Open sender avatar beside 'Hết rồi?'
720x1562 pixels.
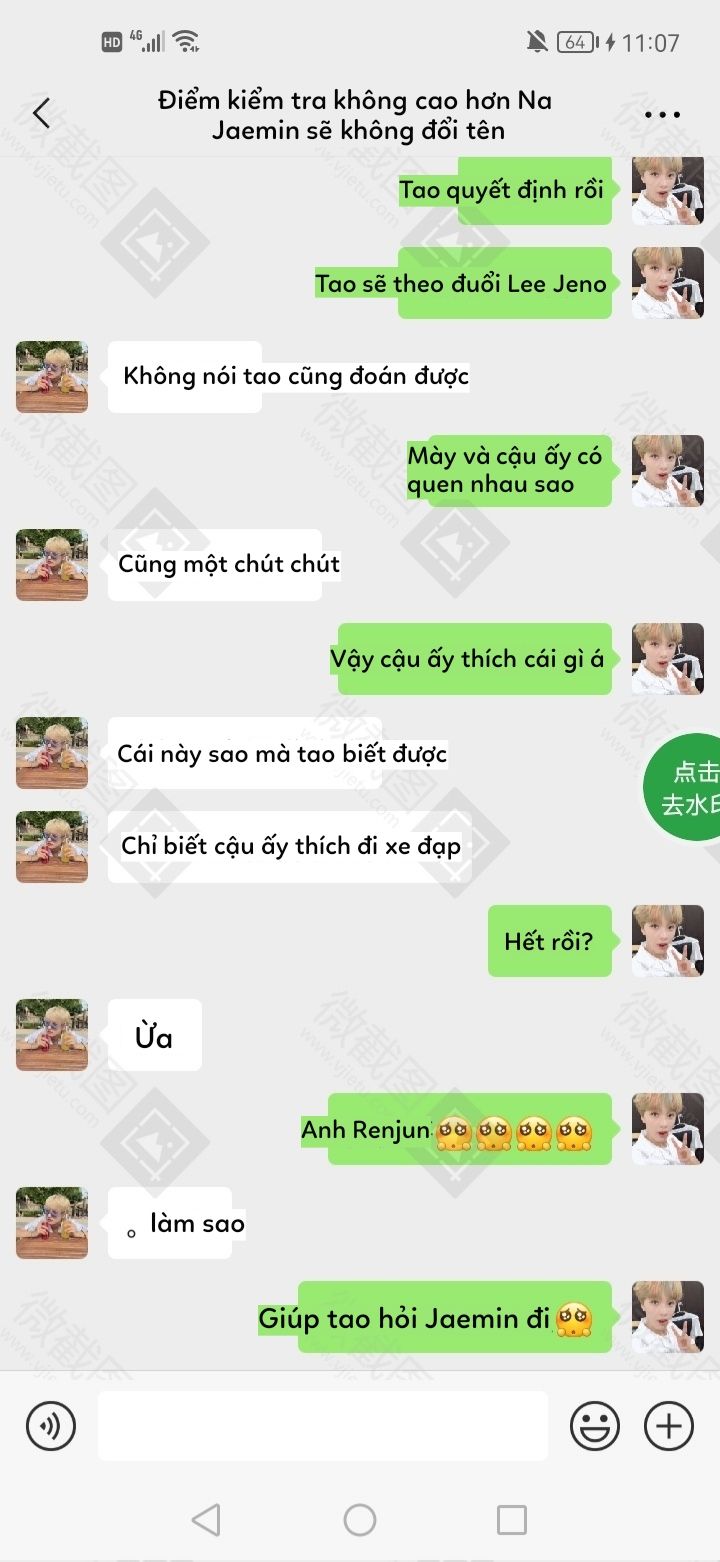pyautogui.click(x=667, y=941)
